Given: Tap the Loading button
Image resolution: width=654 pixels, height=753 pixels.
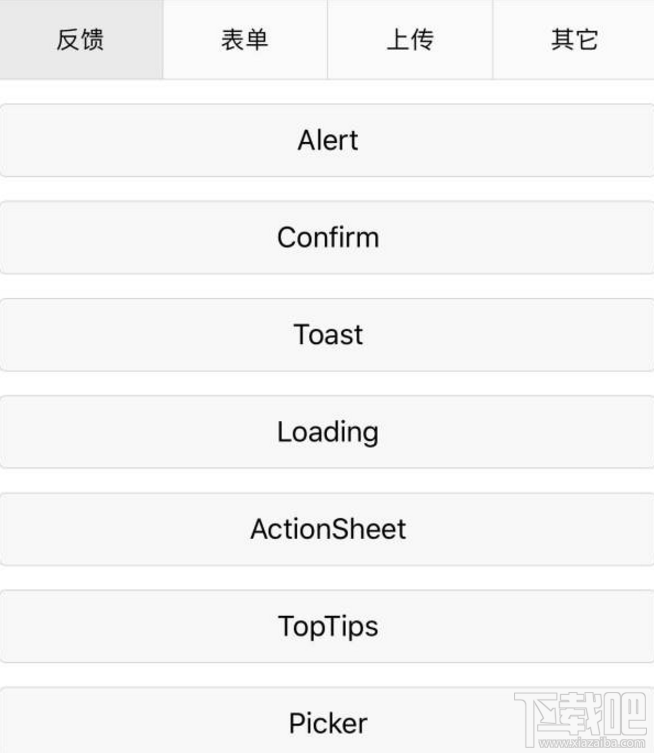Looking at the screenshot, I should 327,432.
